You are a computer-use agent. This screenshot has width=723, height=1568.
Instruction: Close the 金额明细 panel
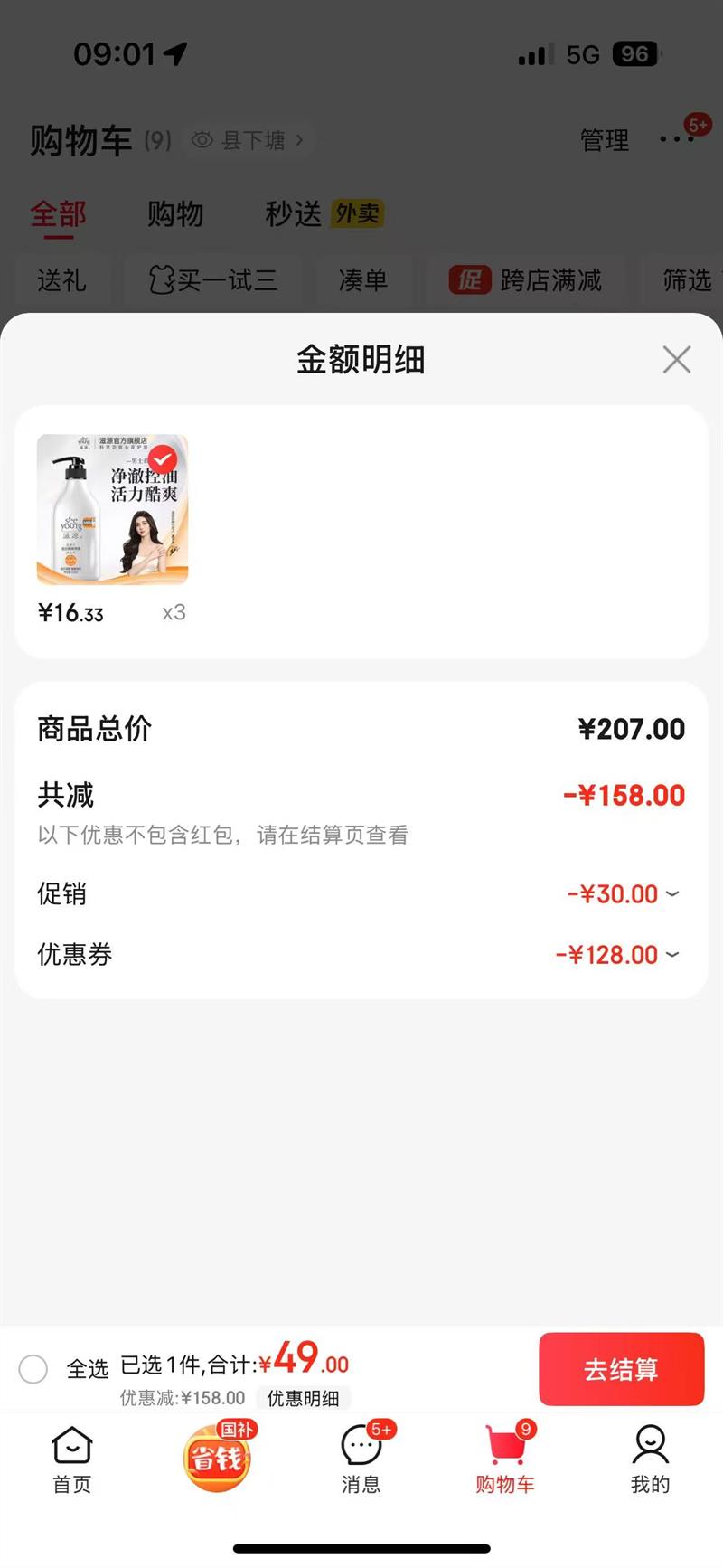[676, 360]
